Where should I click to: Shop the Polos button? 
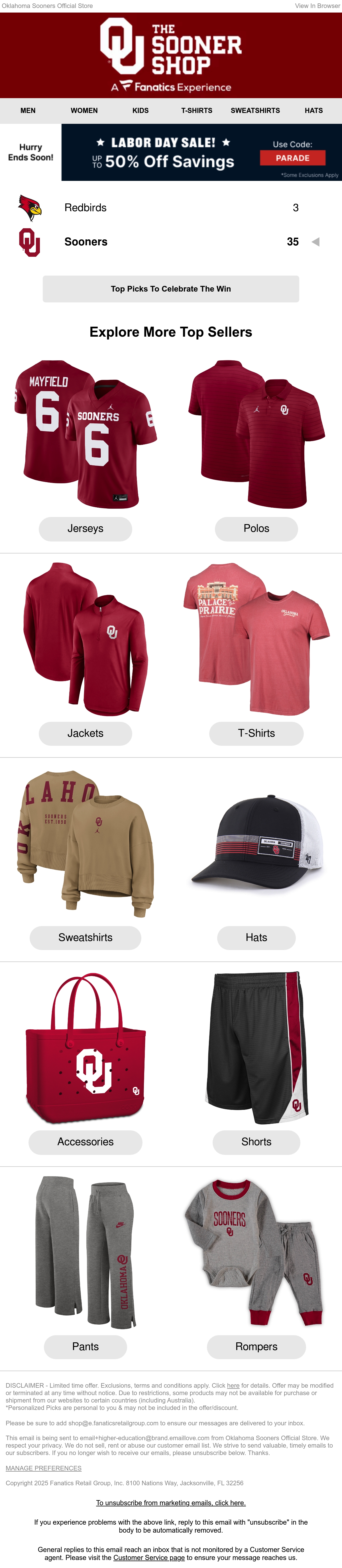point(256,529)
